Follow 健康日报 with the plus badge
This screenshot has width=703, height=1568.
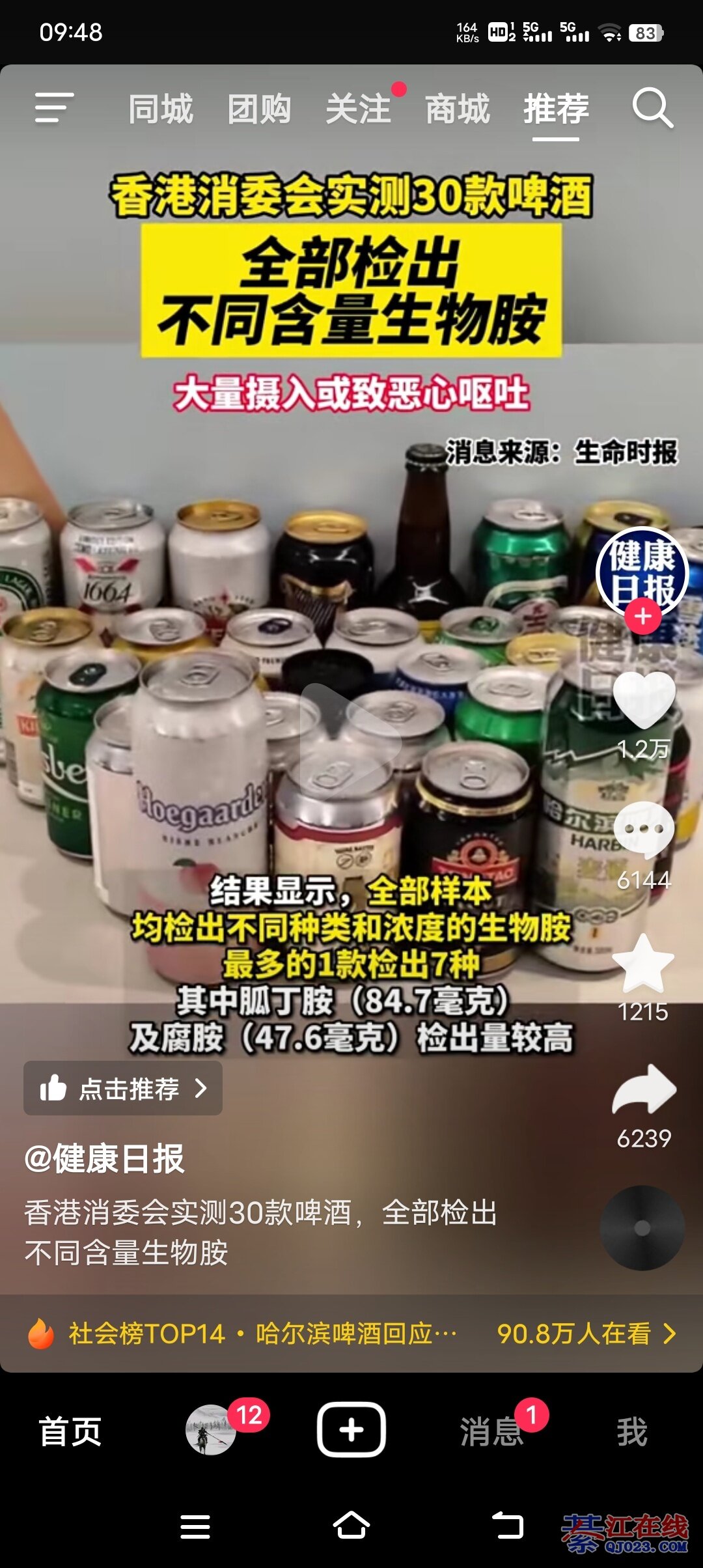643,616
